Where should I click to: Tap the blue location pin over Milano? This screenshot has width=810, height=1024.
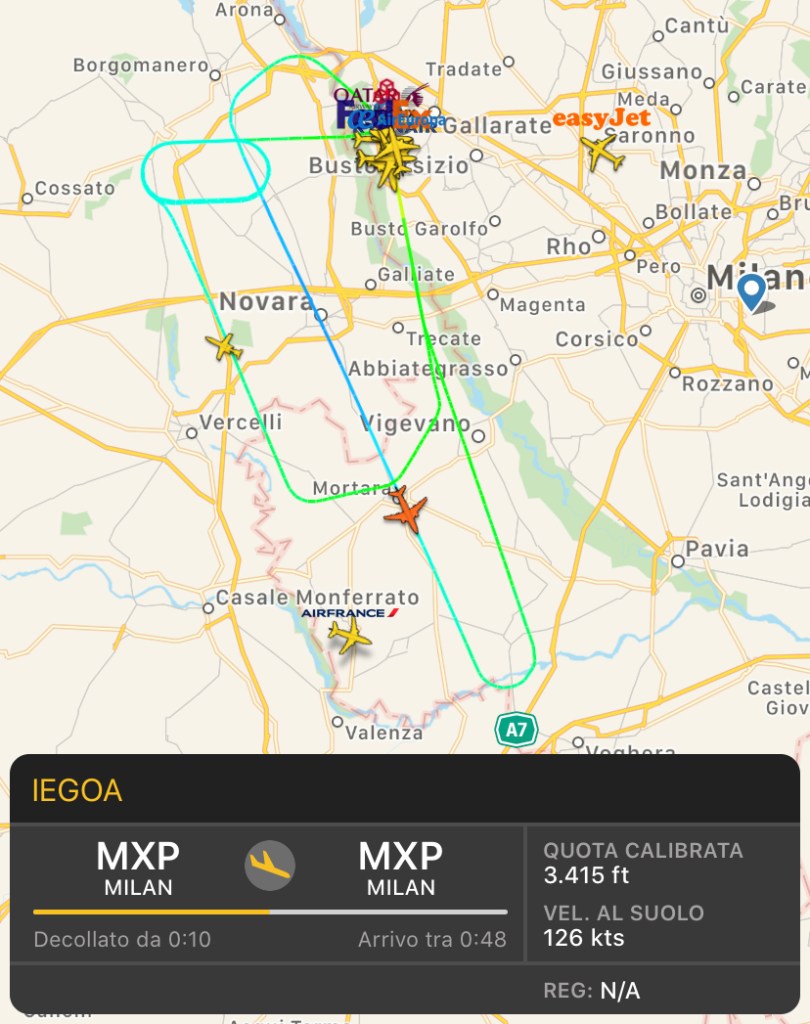pyautogui.click(x=751, y=292)
